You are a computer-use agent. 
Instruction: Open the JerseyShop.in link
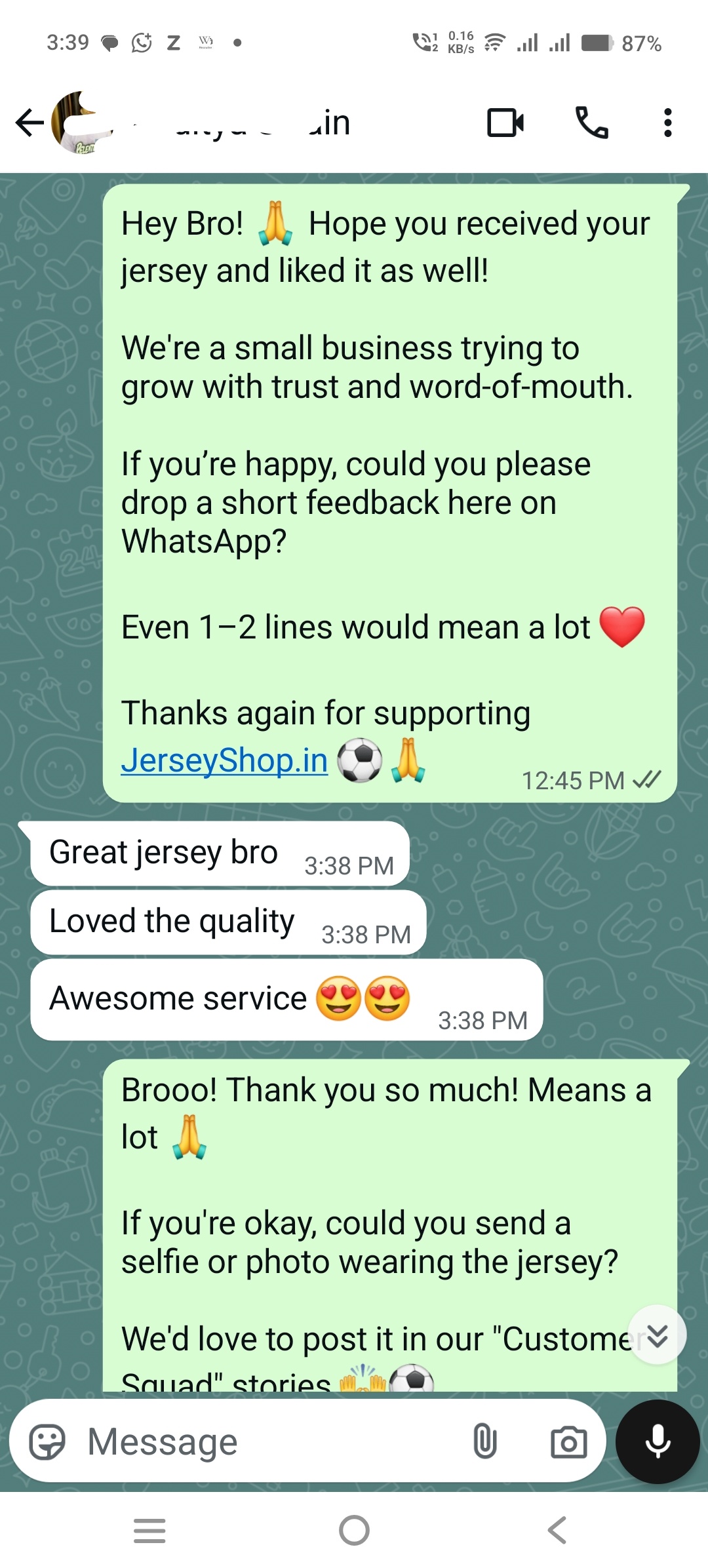pyautogui.click(x=224, y=760)
